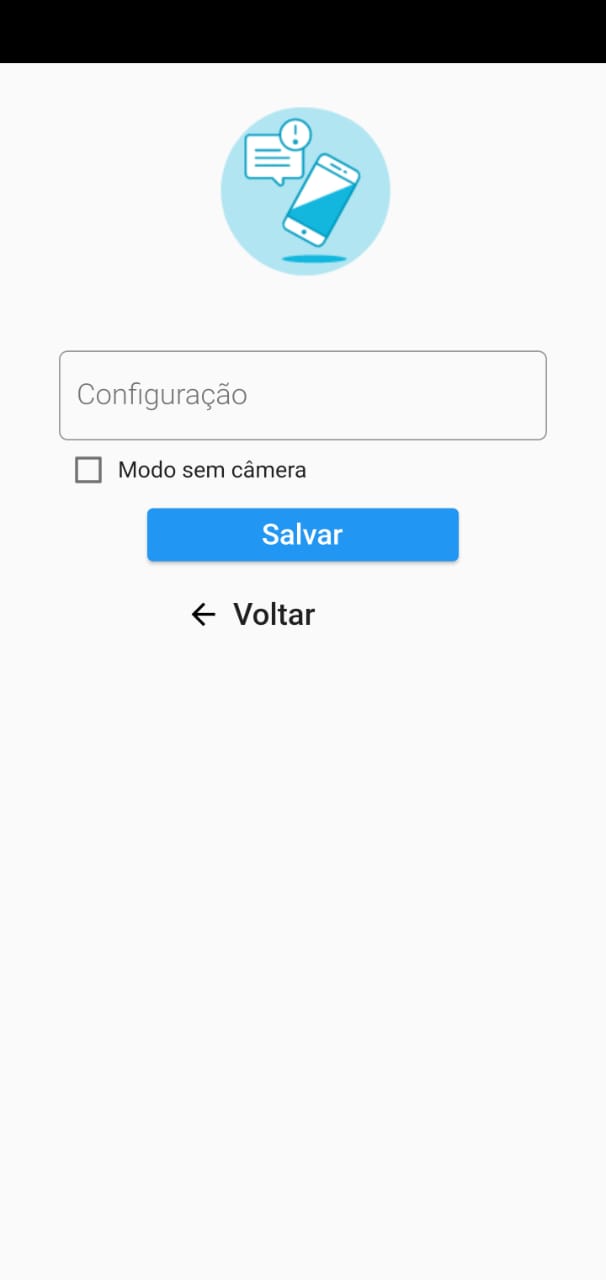
Task: Tap the Salvar button
Action: point(302,534)
